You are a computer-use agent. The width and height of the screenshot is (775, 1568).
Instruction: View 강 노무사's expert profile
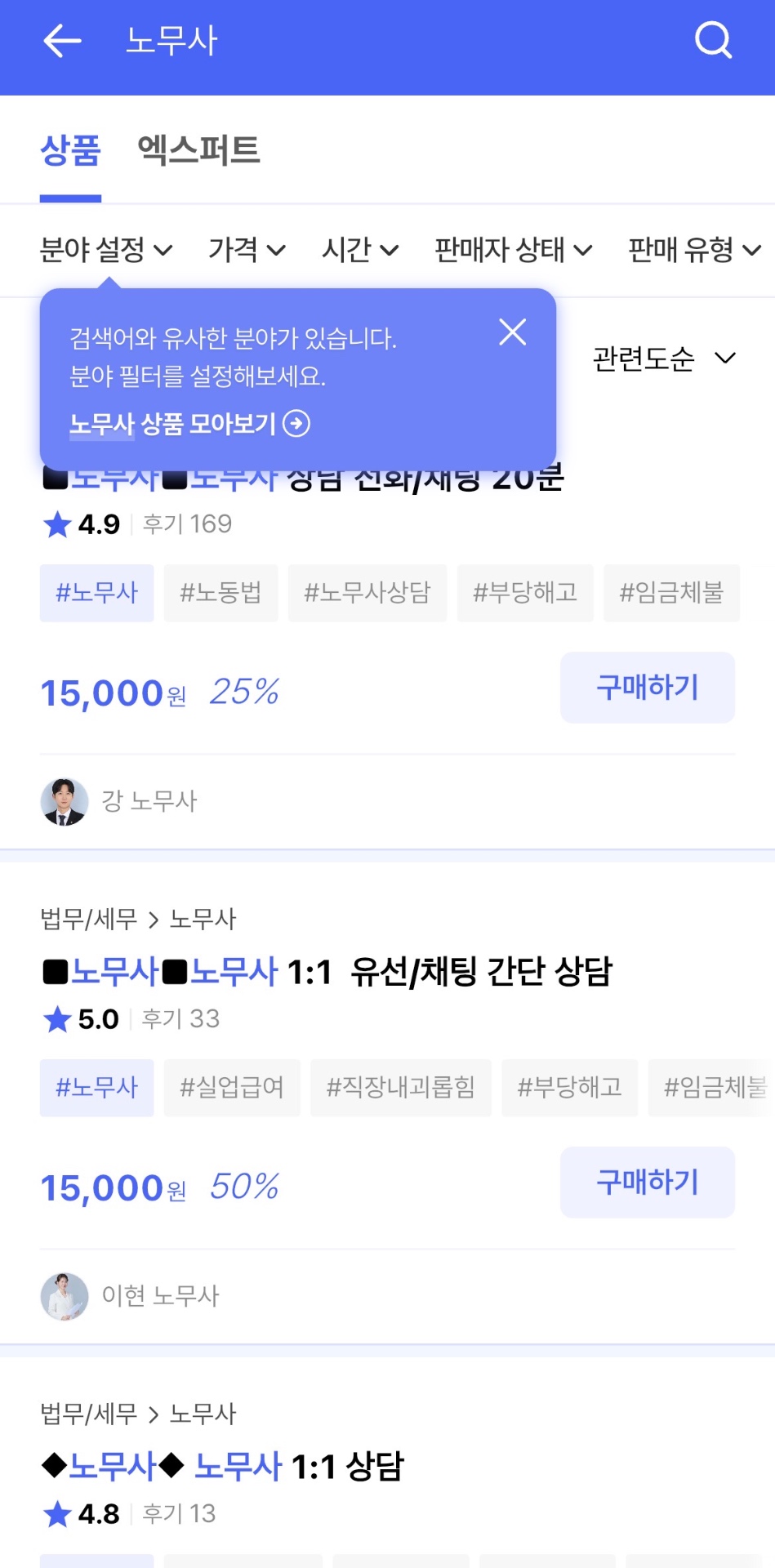(119, 801)
